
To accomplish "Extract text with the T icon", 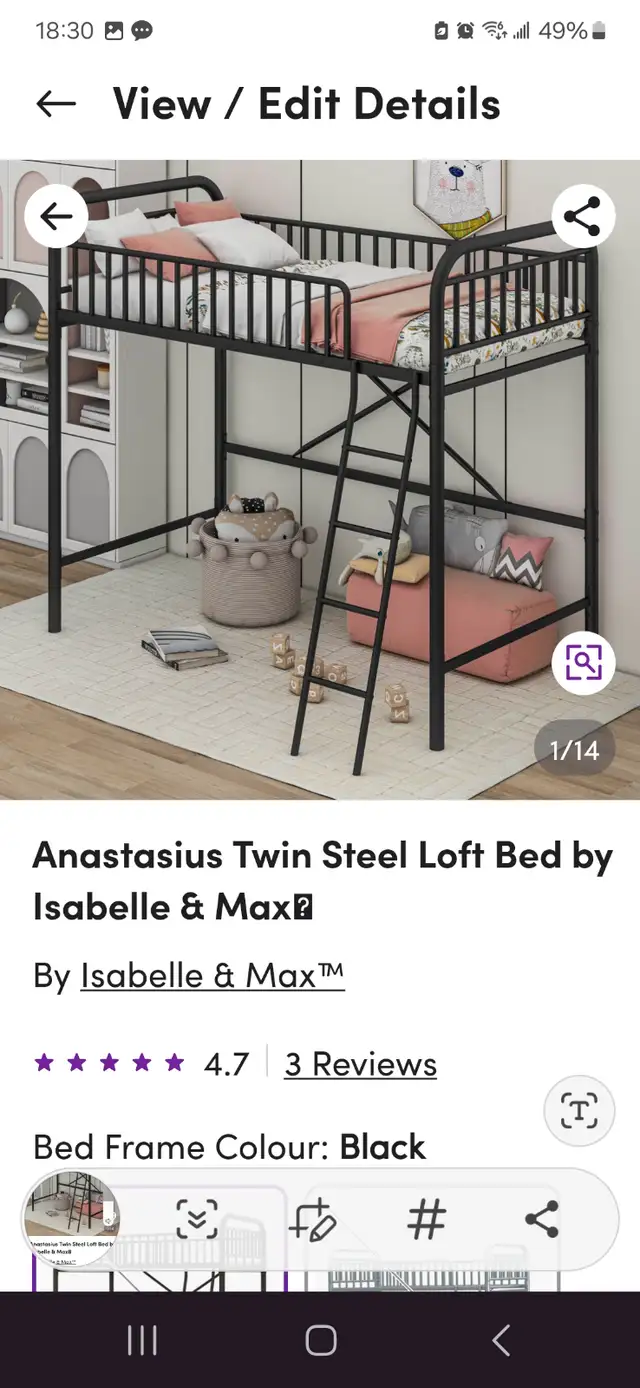I will coord(579,1111).
